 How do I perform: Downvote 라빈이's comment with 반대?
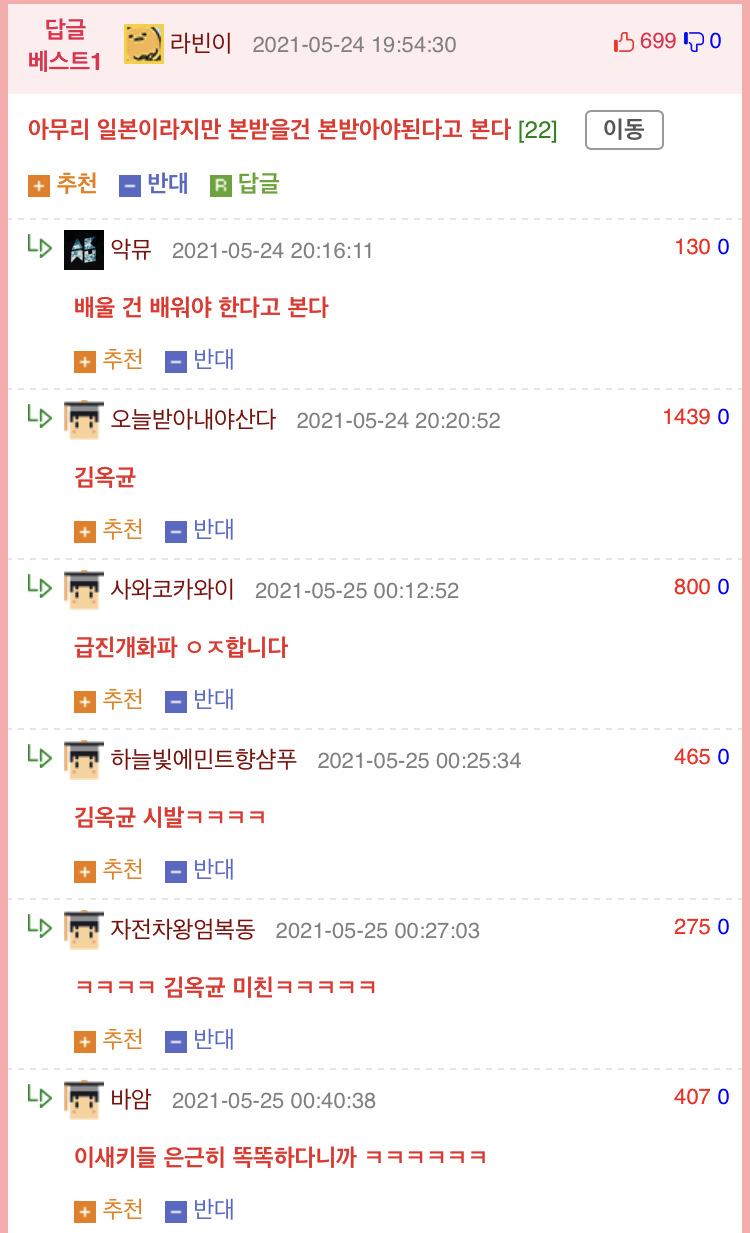[x=154, y=184]
